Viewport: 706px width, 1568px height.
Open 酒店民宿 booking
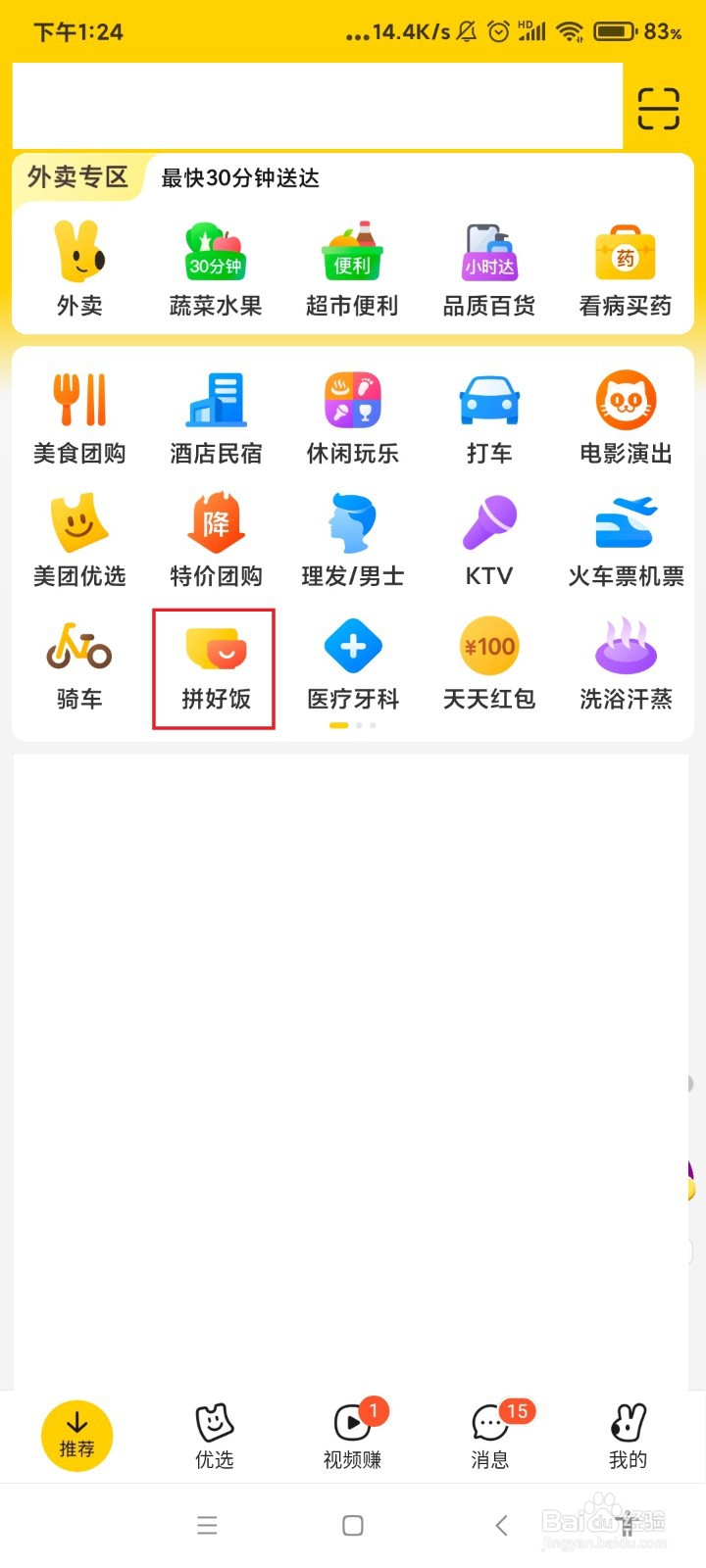tap(216, 417)
